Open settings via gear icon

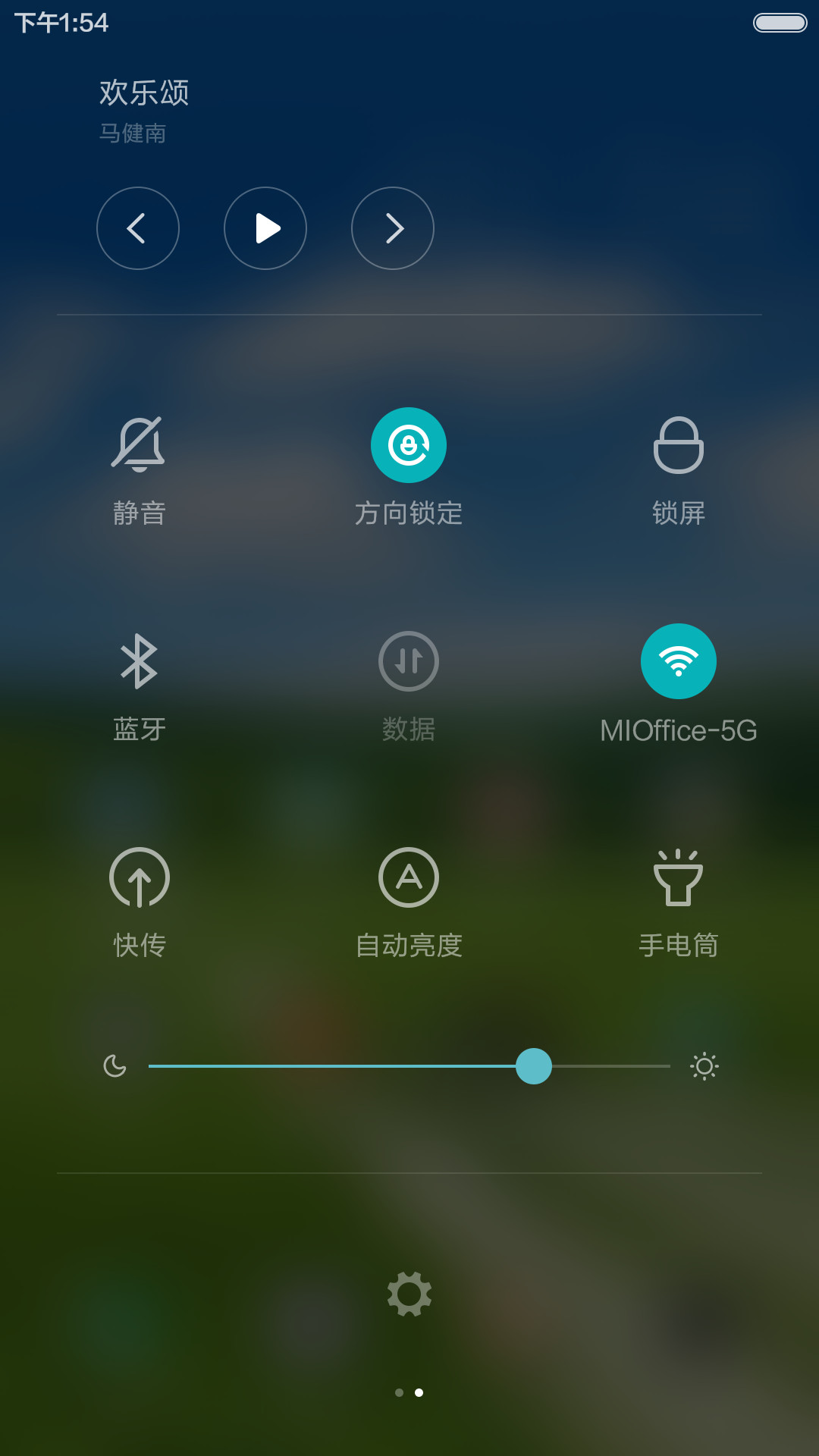click(409, 1294)
